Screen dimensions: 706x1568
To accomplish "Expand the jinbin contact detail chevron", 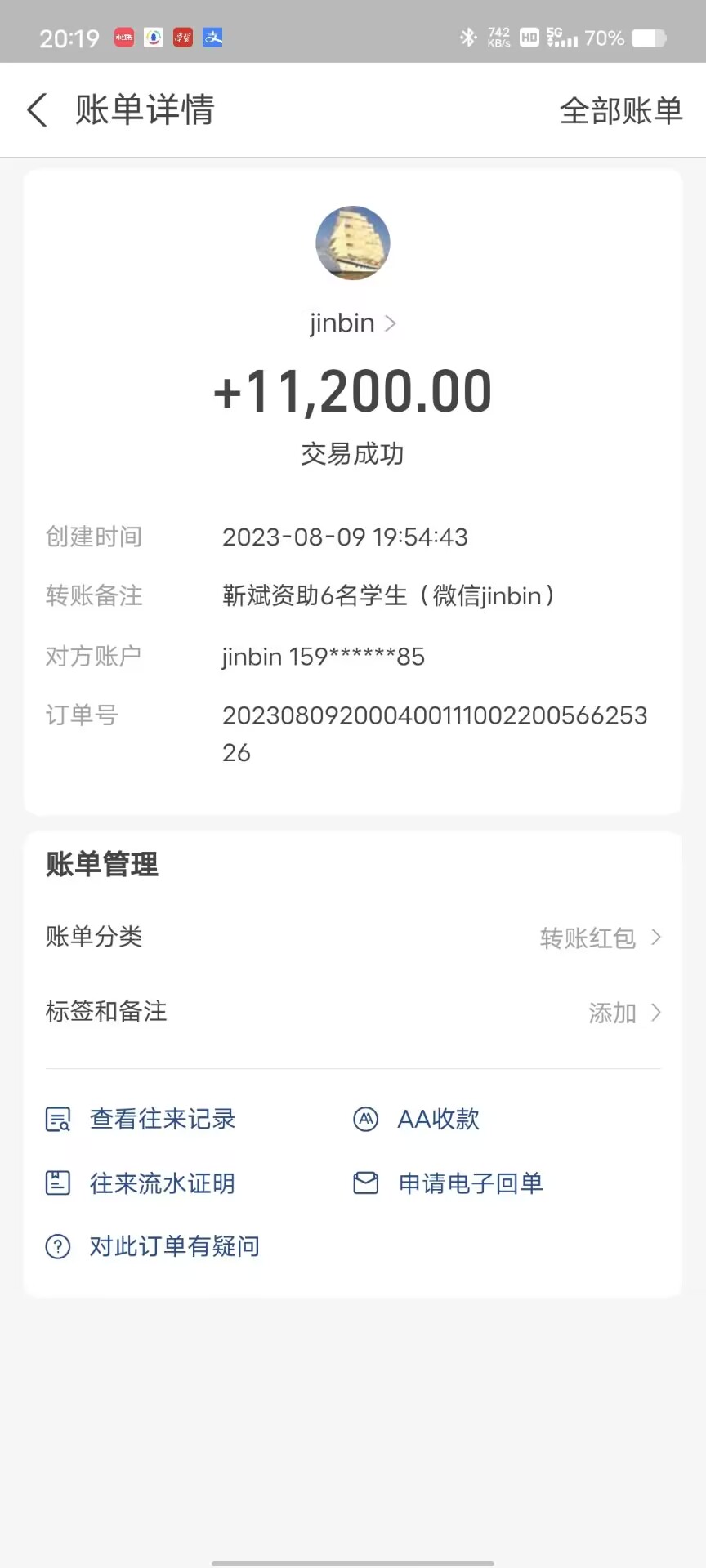I will tap(390, 323).
